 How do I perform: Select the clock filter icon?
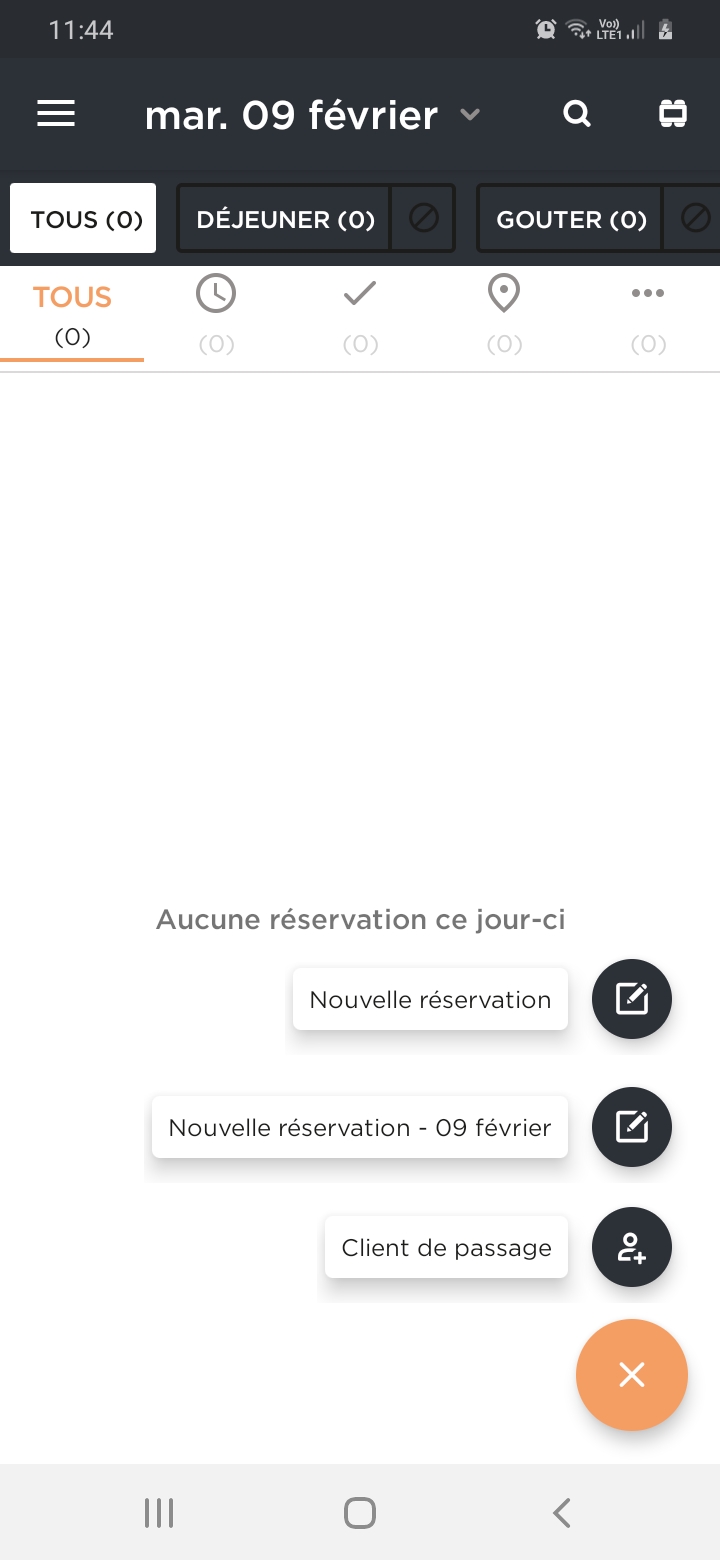[x=216, y=293]
